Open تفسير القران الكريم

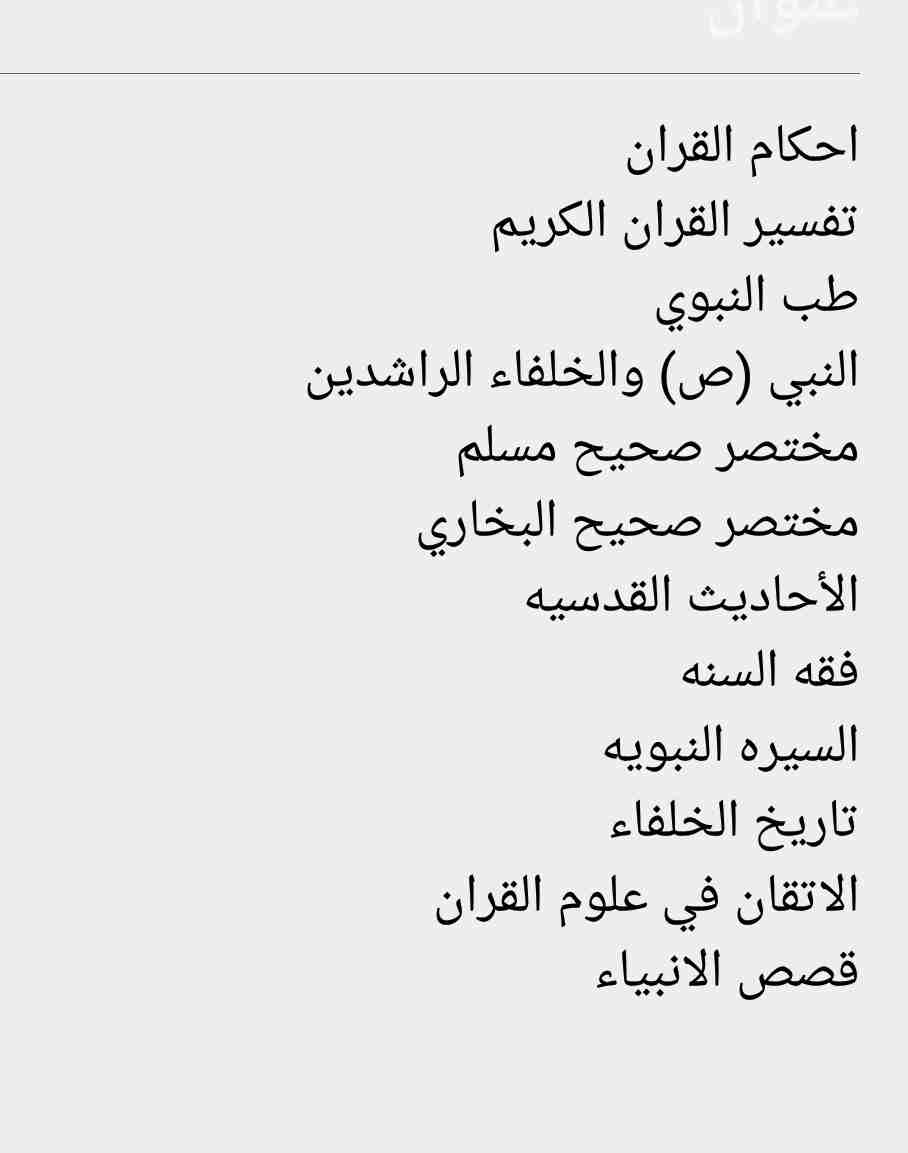675,224
